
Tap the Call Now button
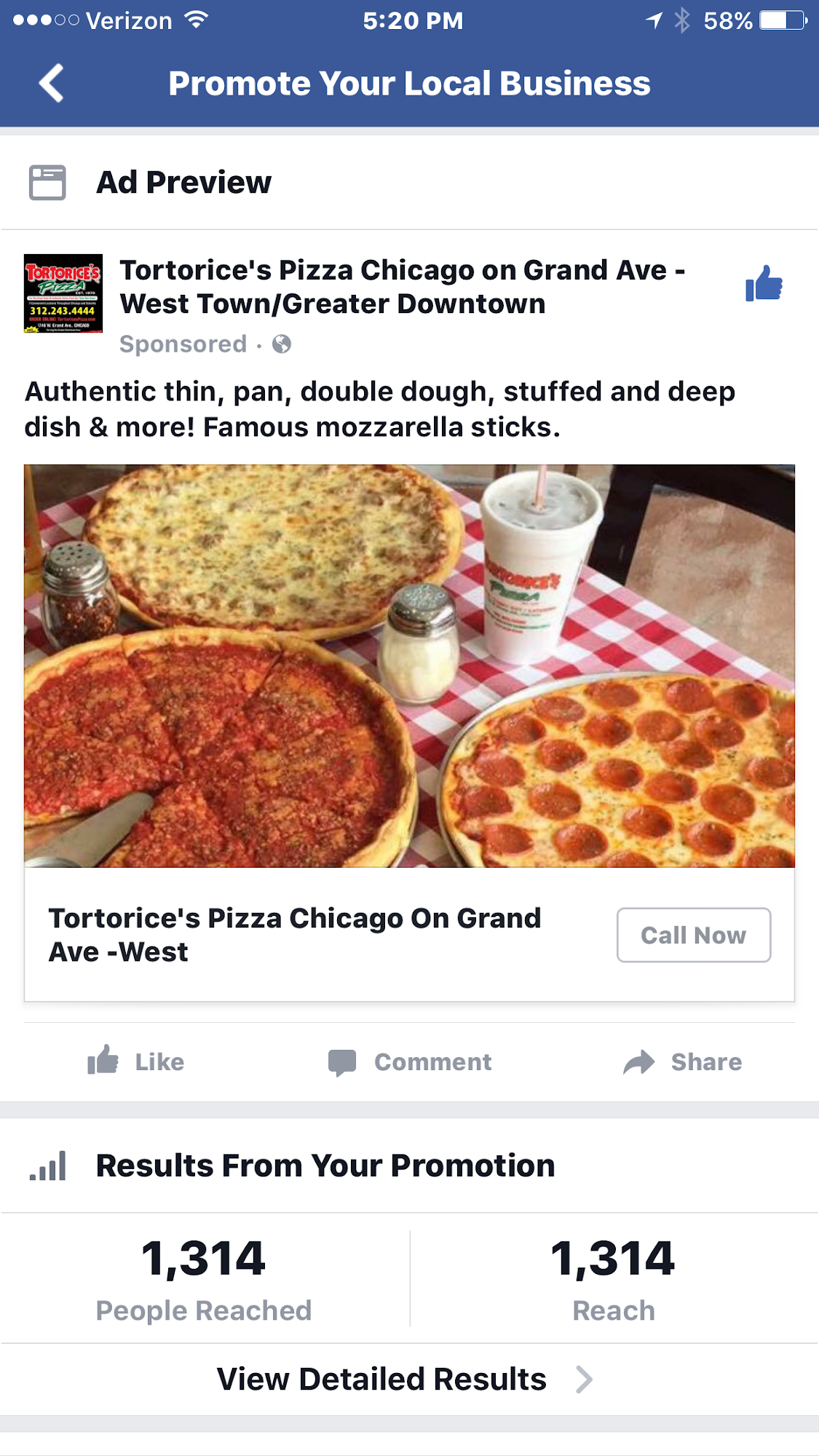coord(693,935)
